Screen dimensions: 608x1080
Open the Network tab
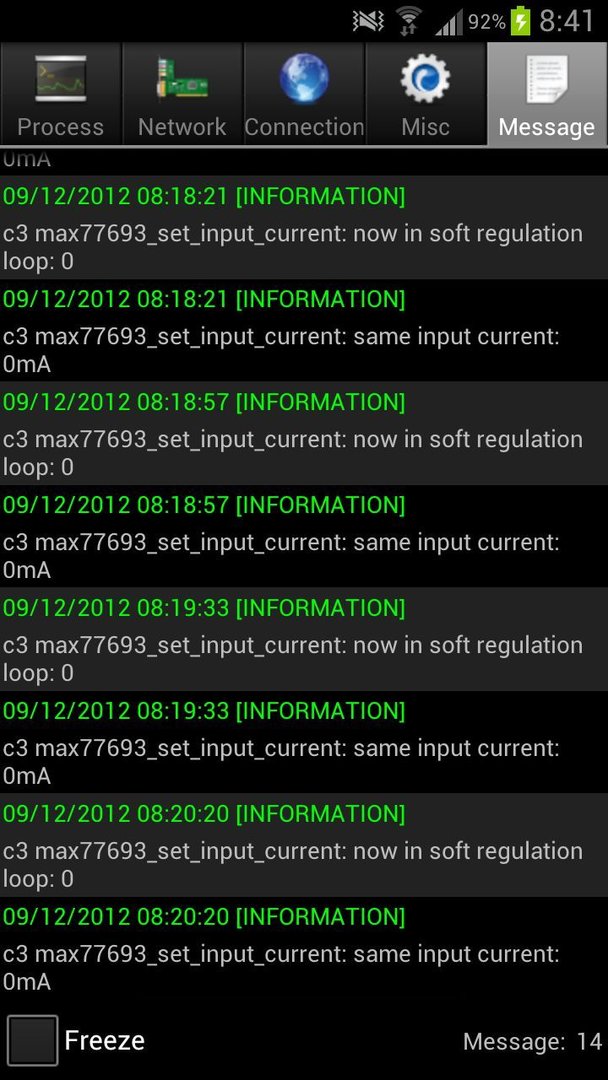(182, 94)
